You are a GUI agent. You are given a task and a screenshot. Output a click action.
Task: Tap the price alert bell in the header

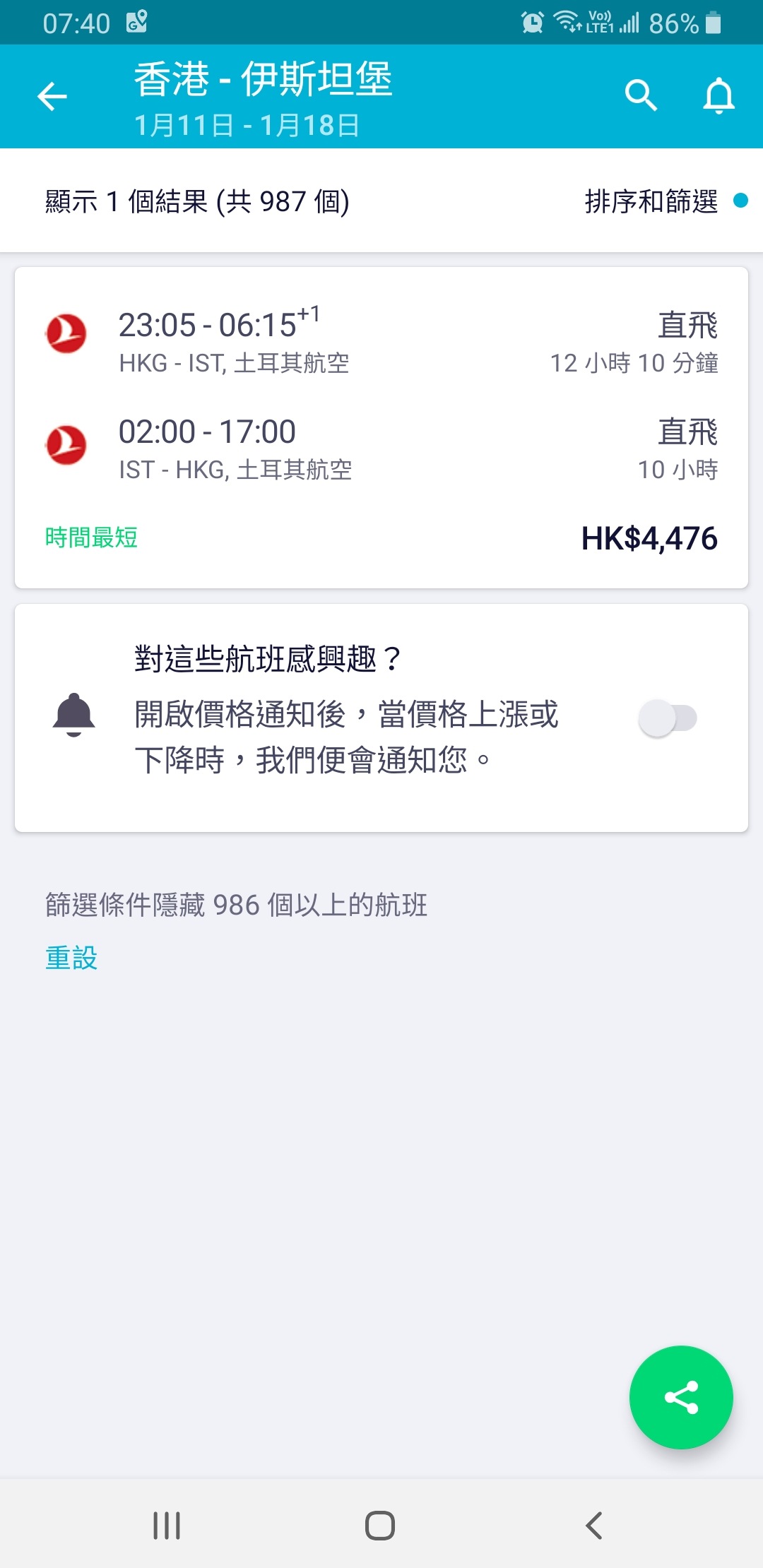click(718, 95)
